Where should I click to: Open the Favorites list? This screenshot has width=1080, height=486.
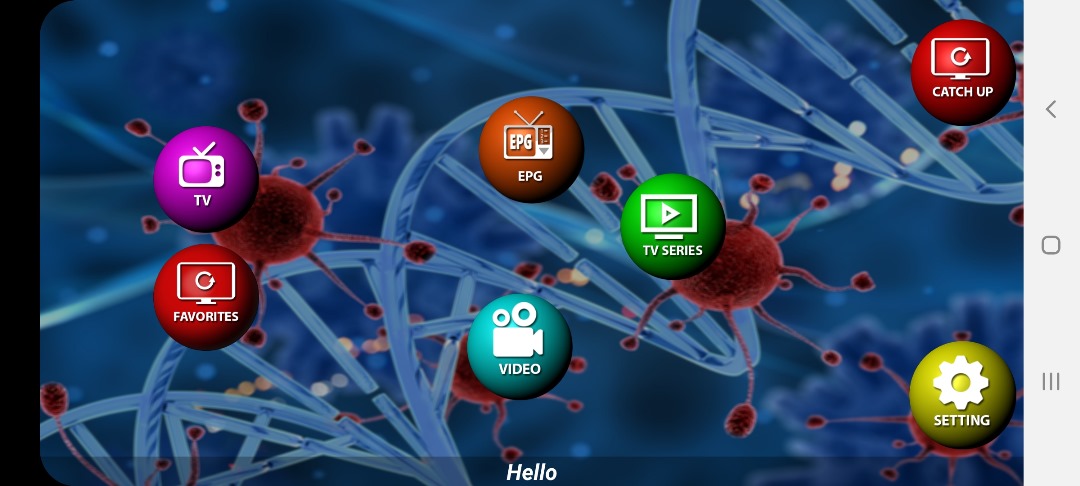pyautogui.click(x=205, y=296)
